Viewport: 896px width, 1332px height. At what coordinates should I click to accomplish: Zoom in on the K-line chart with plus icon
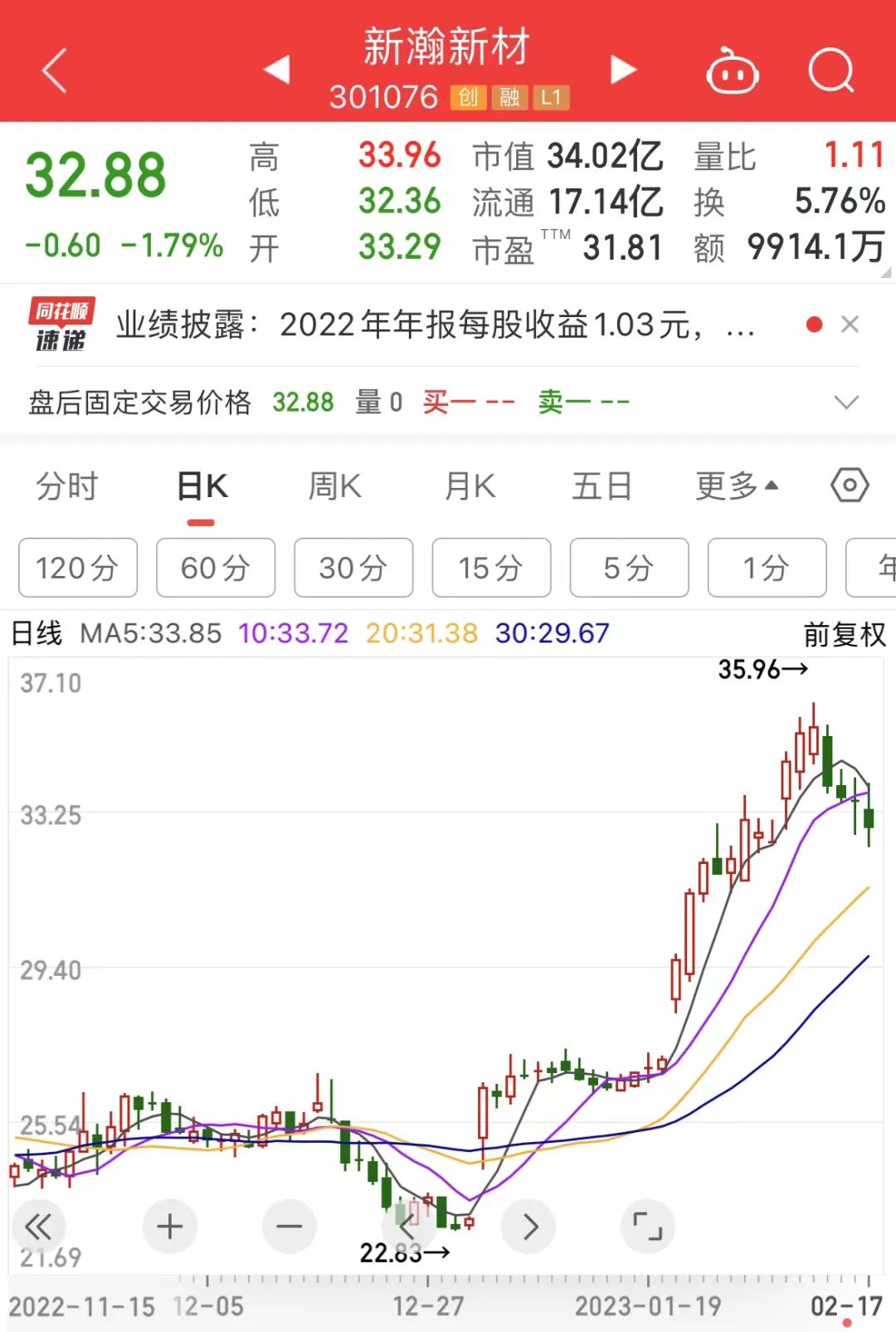point(168,1226)
